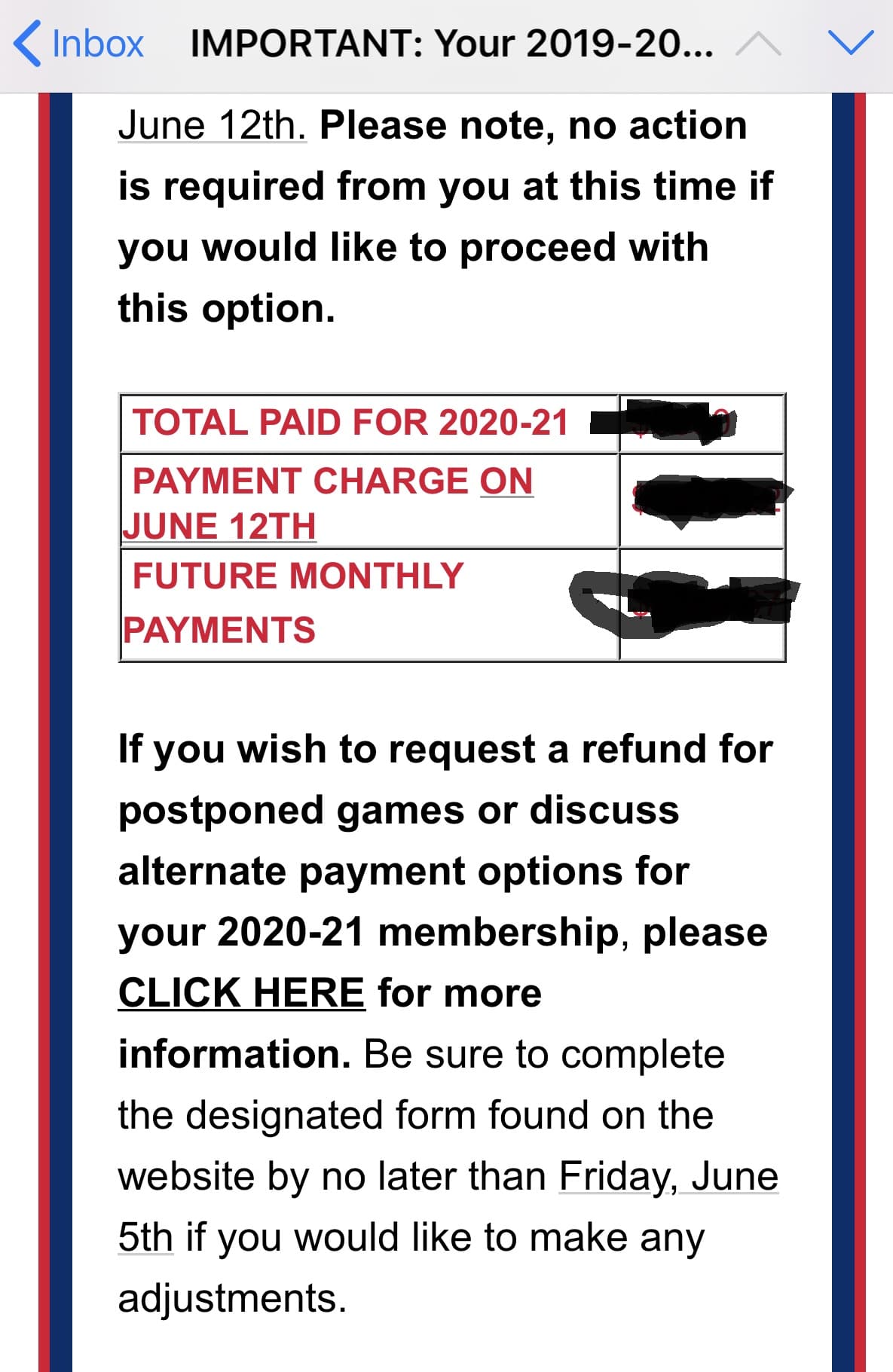
Task: Open the CLICK HERE refund link
Action: point(241,993)
